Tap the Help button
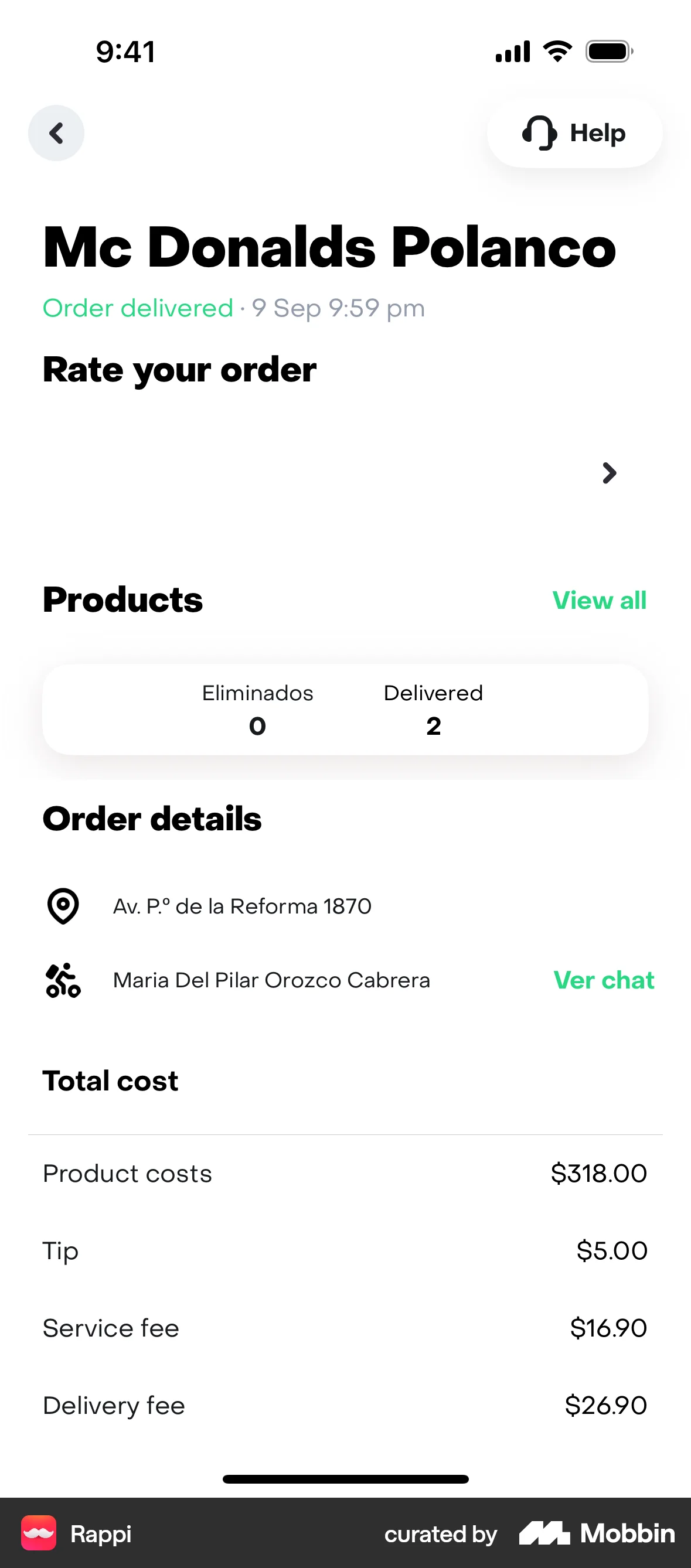Image resolution: width=691 pixels, height=1568 pixels. click(575, 132)
